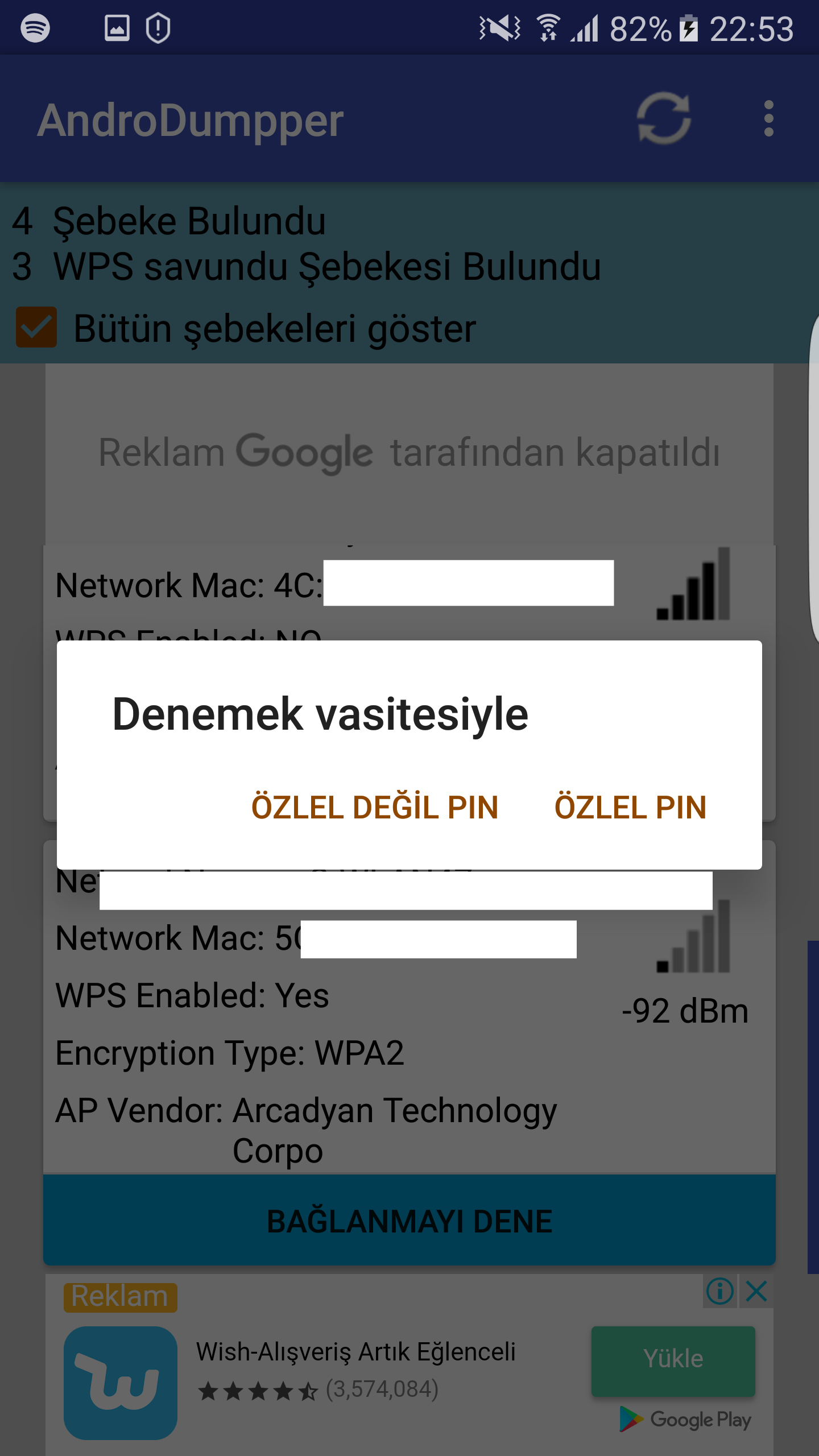Open the ad info icon
The height and width of the screenshot is (1456, 819).
coord(720,1291)
